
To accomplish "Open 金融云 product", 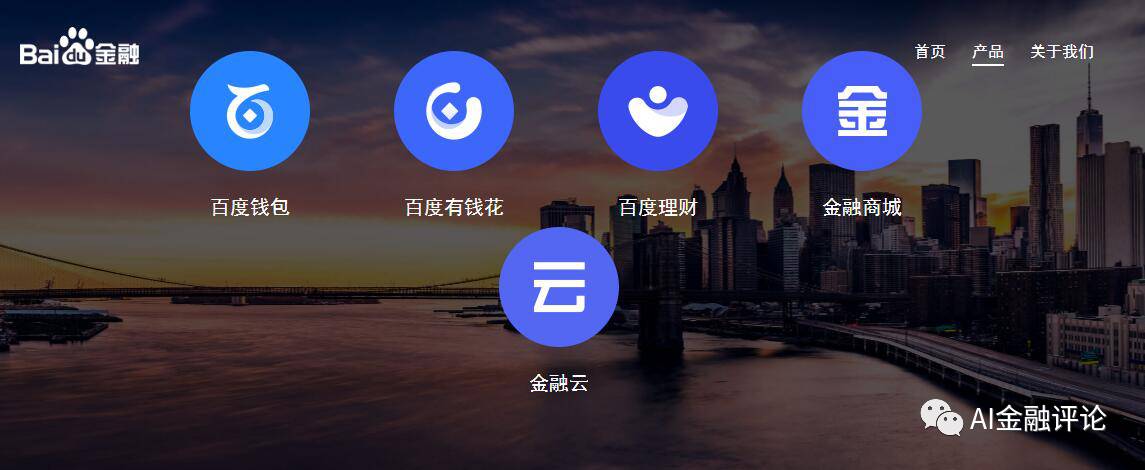I will click(x=559, y=288).
